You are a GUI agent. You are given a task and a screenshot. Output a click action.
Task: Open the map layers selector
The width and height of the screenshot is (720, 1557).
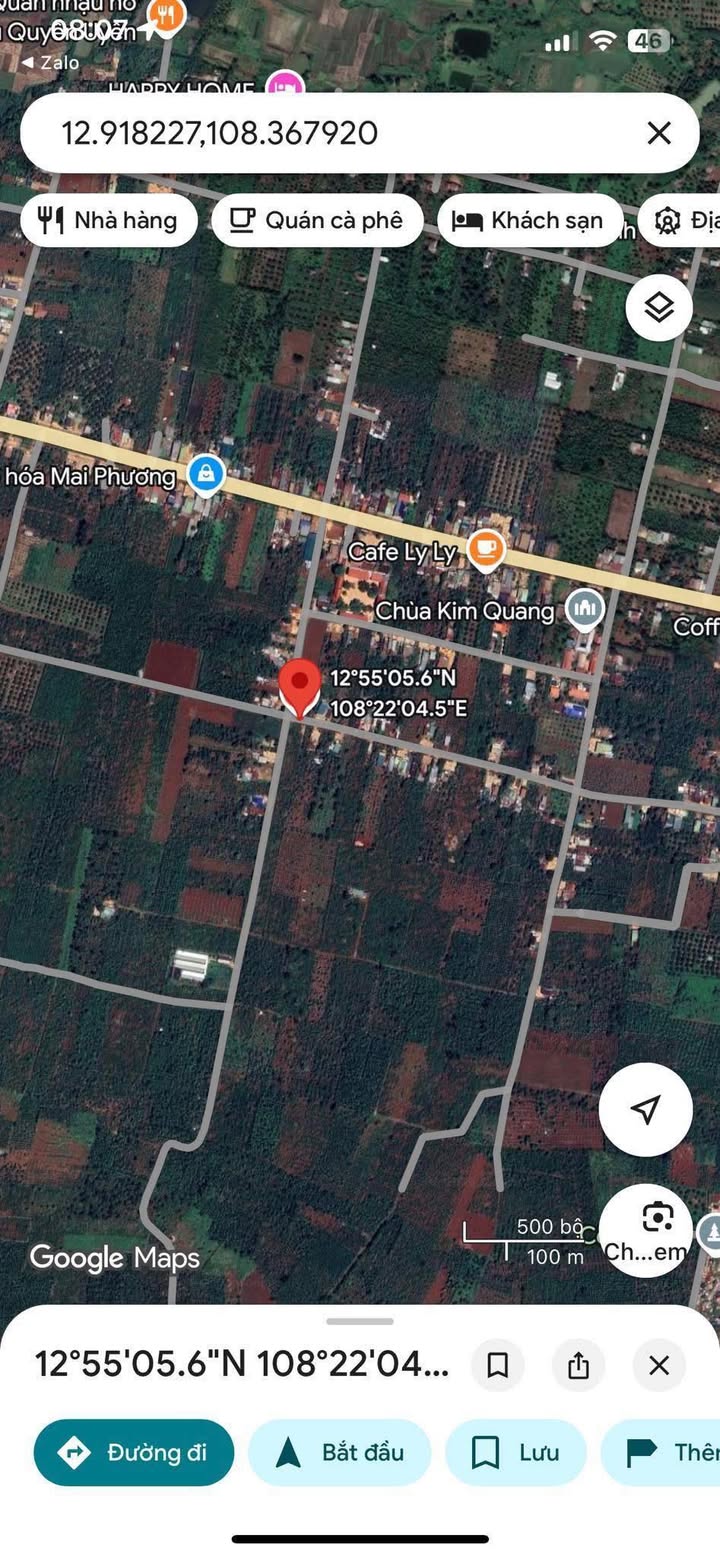click(x=659, y=308)
